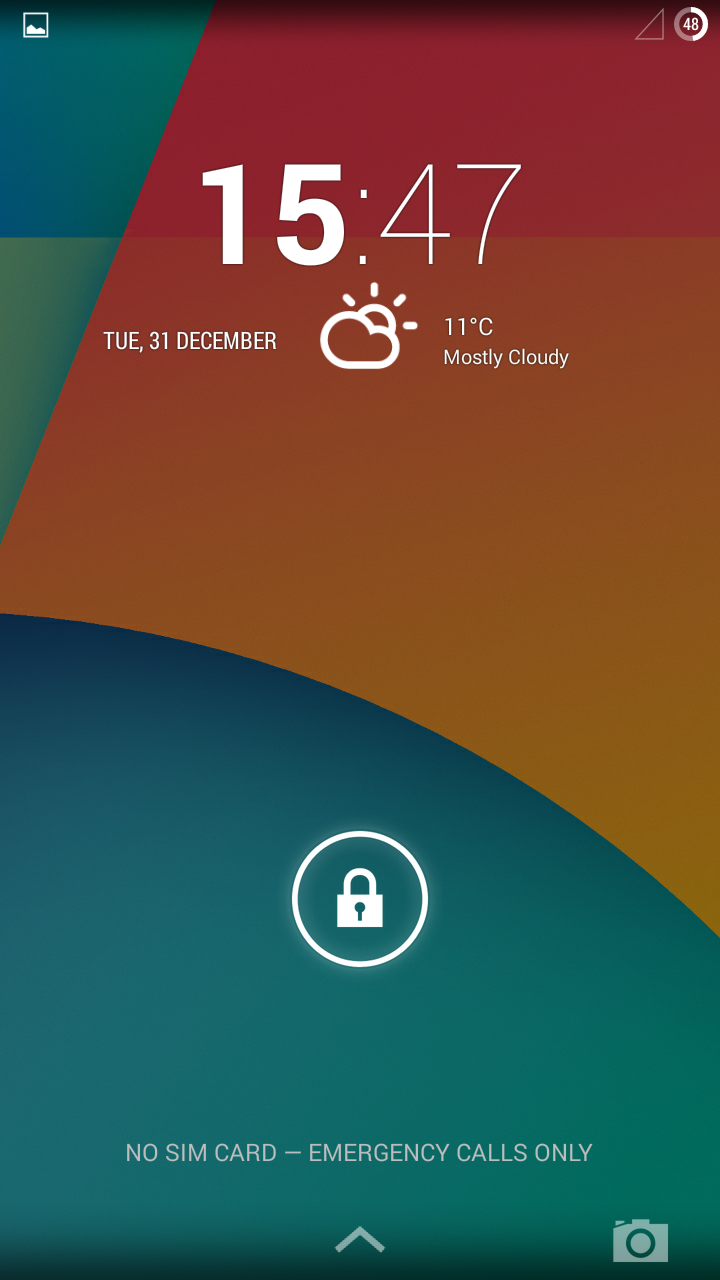Image resolution: width=720 pixels, height=1280 pixels.
Task: Tap the up chevron at the bottom
Action: click(360, 1239)
